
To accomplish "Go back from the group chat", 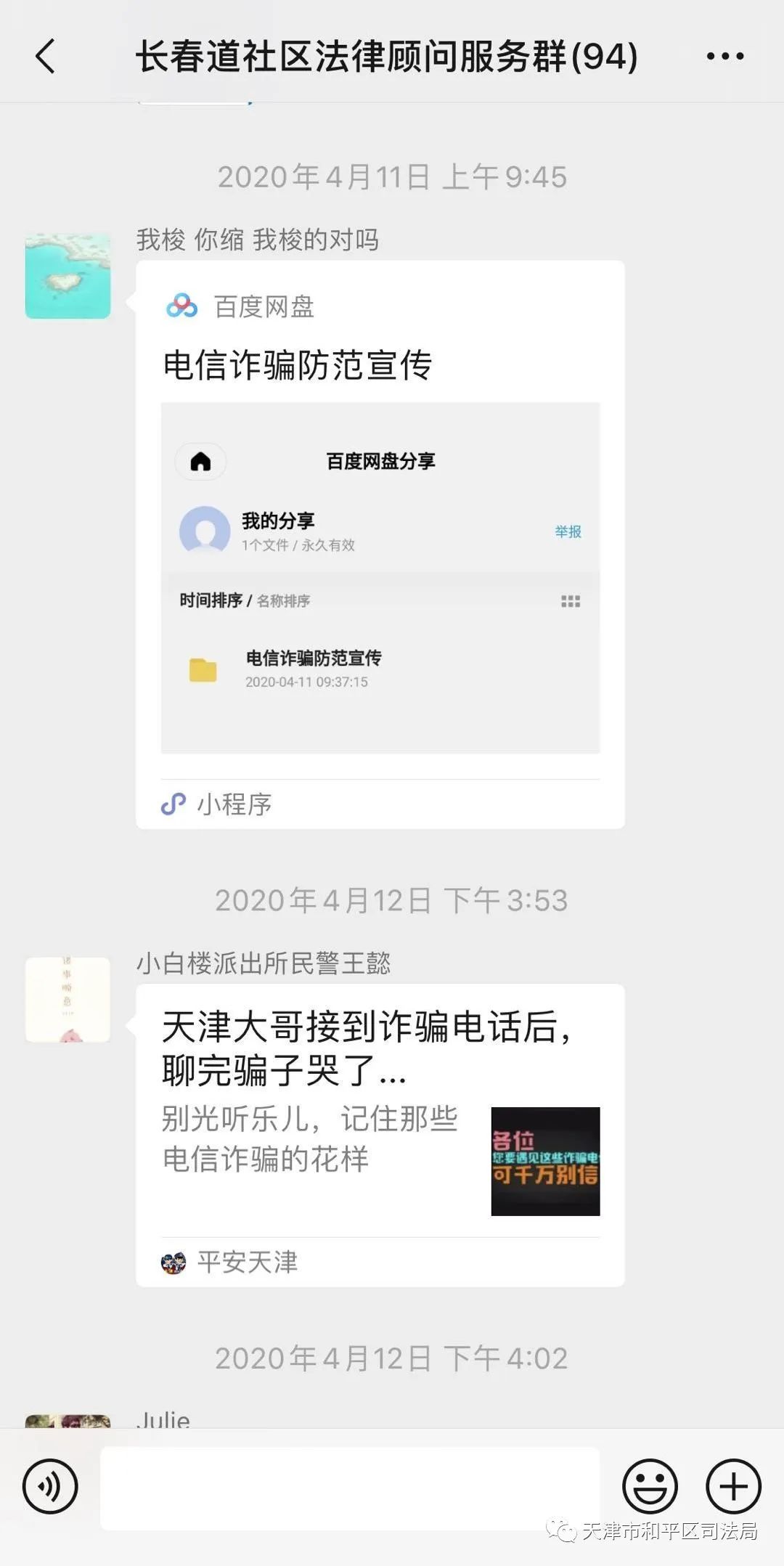I will [x=45, y=57].
